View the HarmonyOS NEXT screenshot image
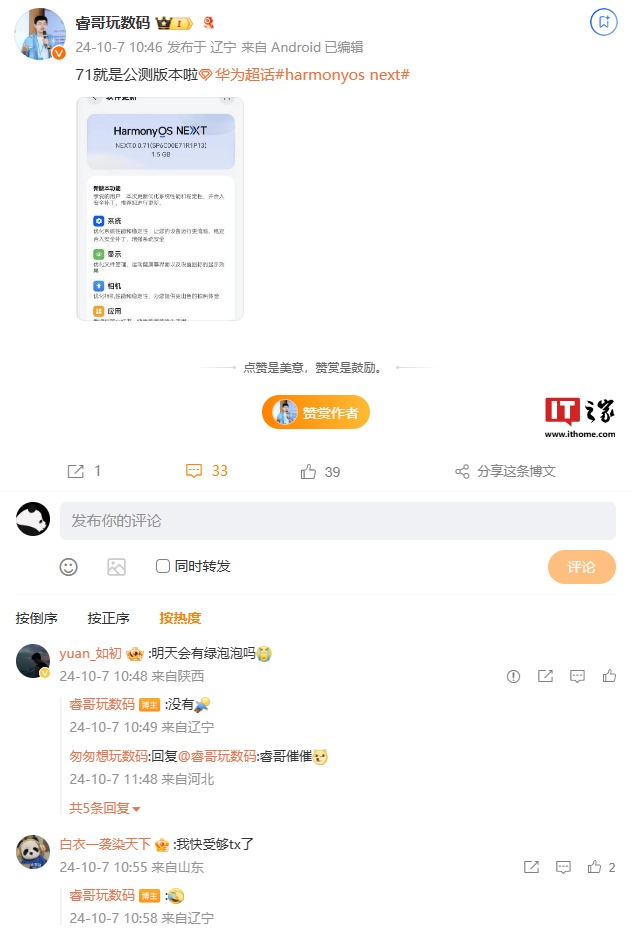Viewport: 632px width, 935px height. 160,208
